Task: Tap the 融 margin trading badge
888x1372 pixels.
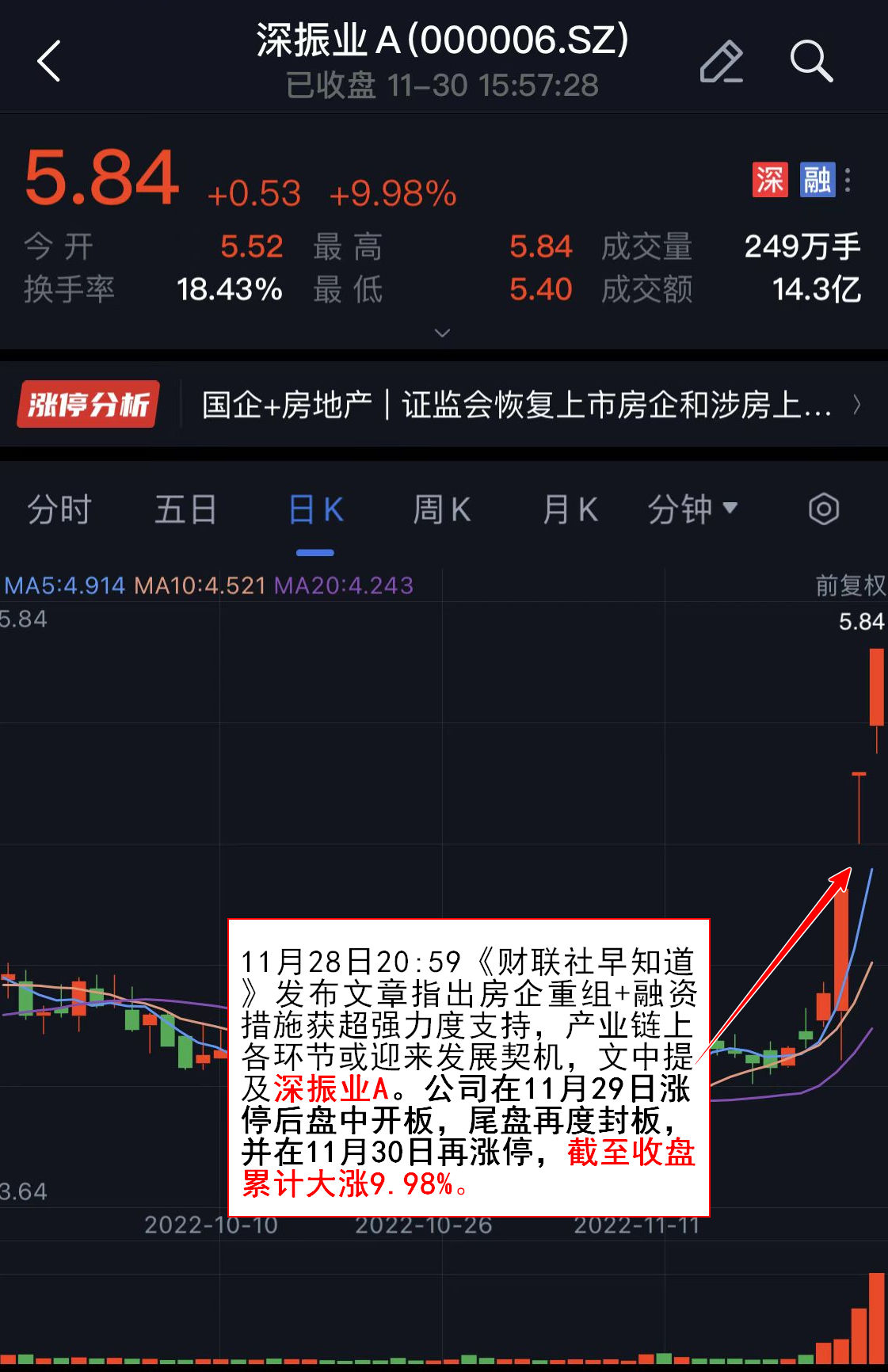Action: [x=817, y=180]
